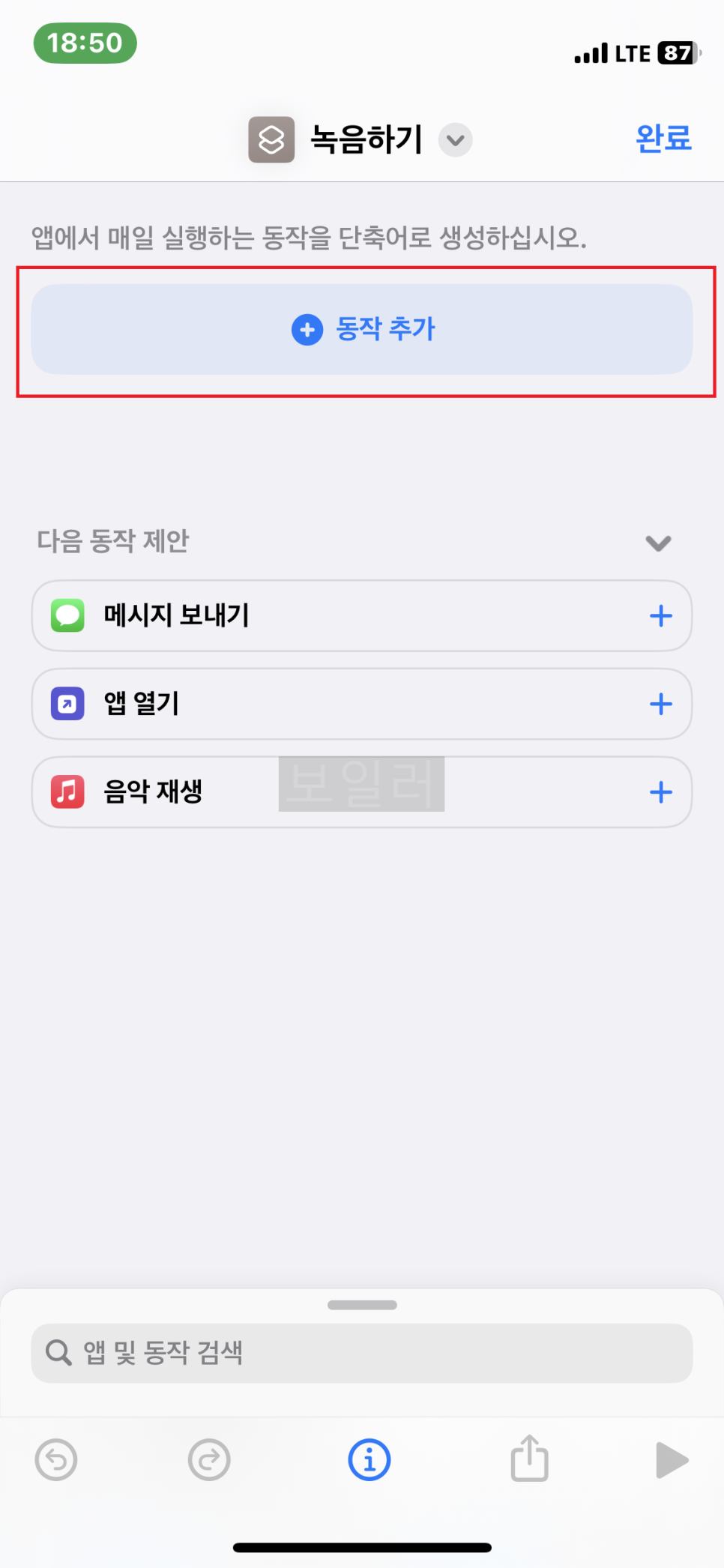Tap the 동작 추가 button
The width and height of the screenshot is (724, 1568).
tap(361, 329)
